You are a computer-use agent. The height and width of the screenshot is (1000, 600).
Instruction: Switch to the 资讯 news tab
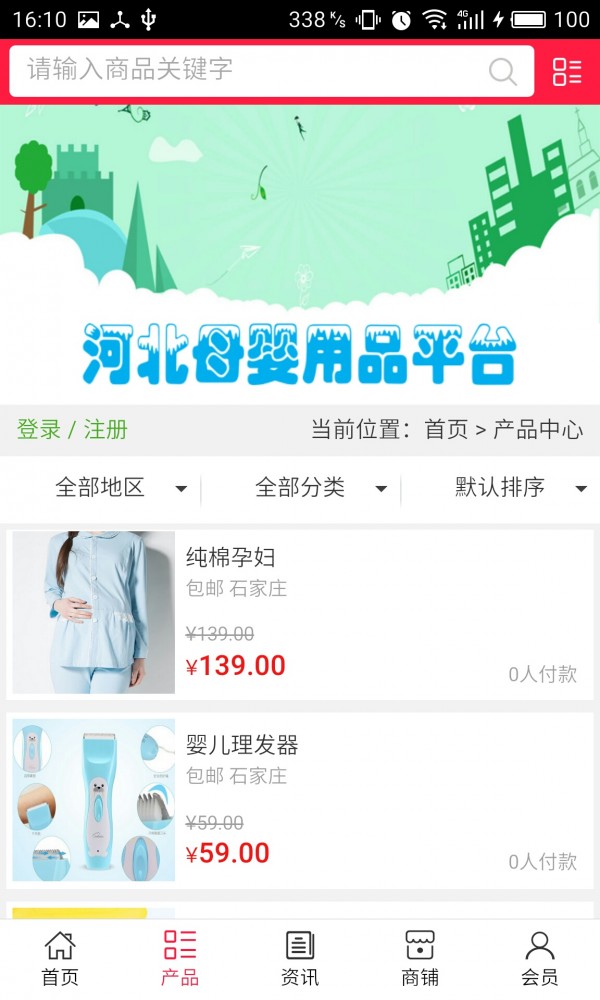click(x=300, y=958)
